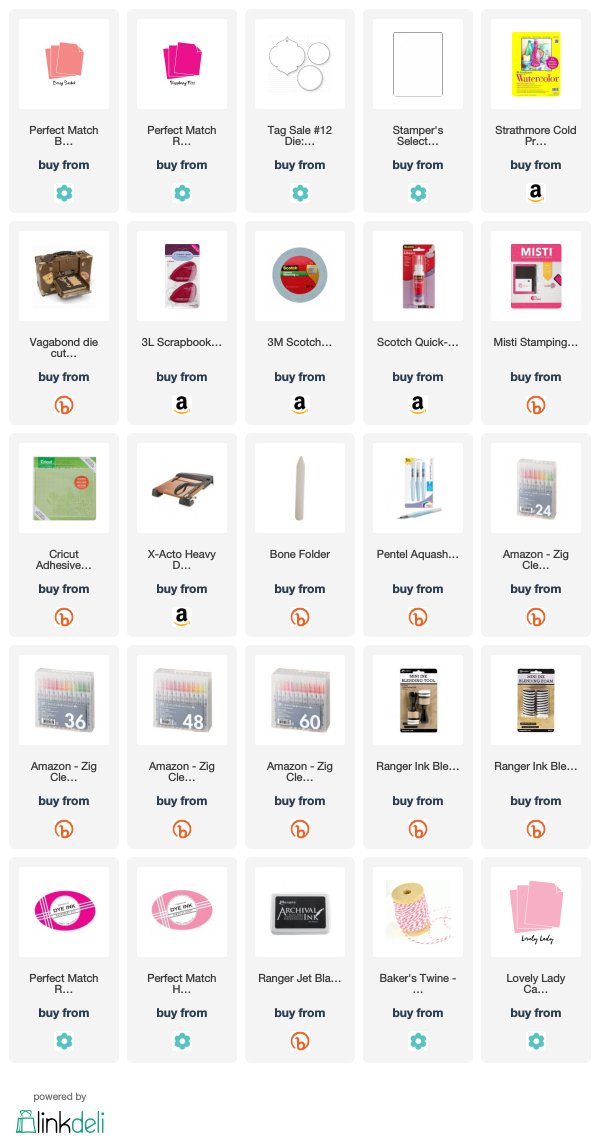The image size is (600, 1143).
Task: Open the Tag Sale #12 Die product card
Action: click(300, 111)
